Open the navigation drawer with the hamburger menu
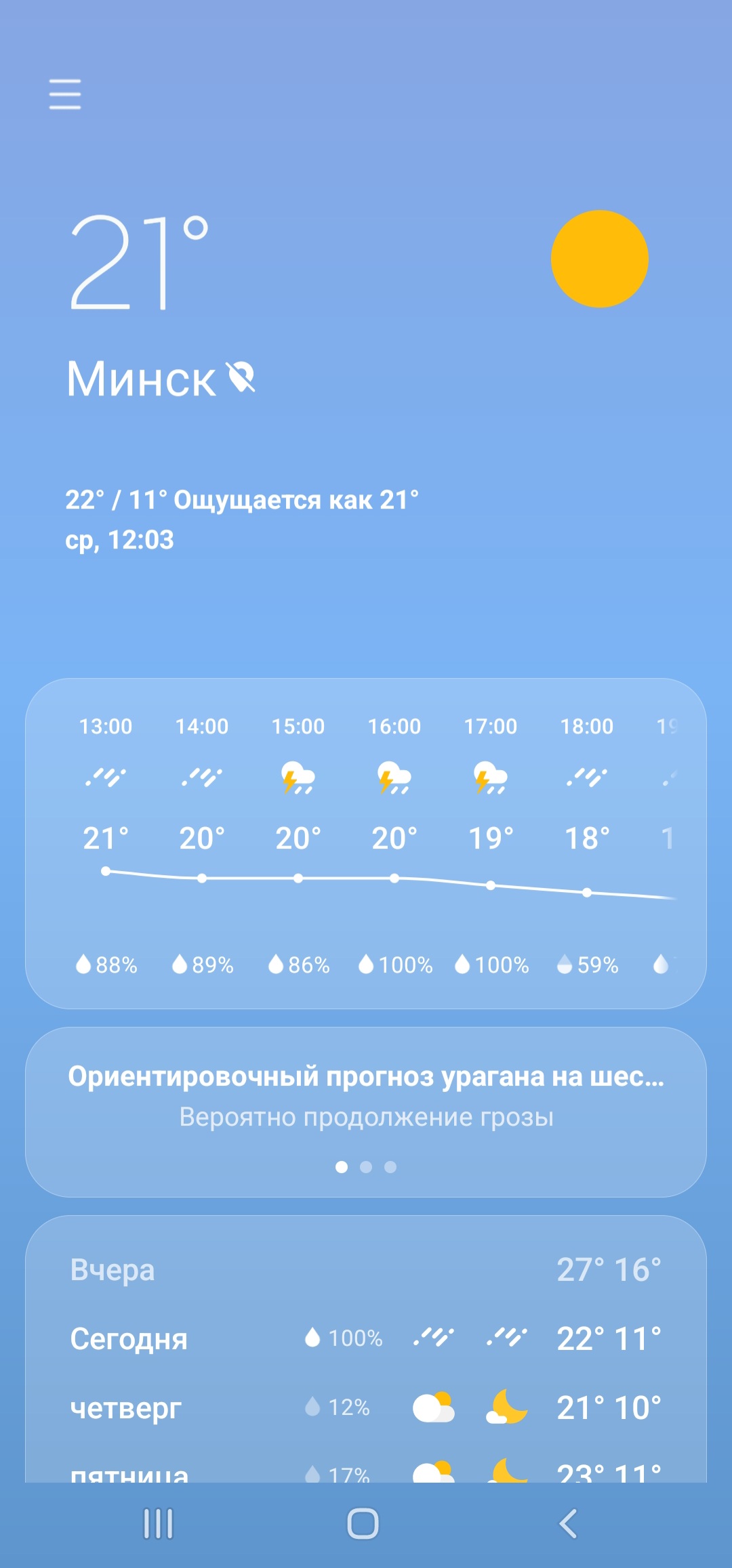 point(65,95)
